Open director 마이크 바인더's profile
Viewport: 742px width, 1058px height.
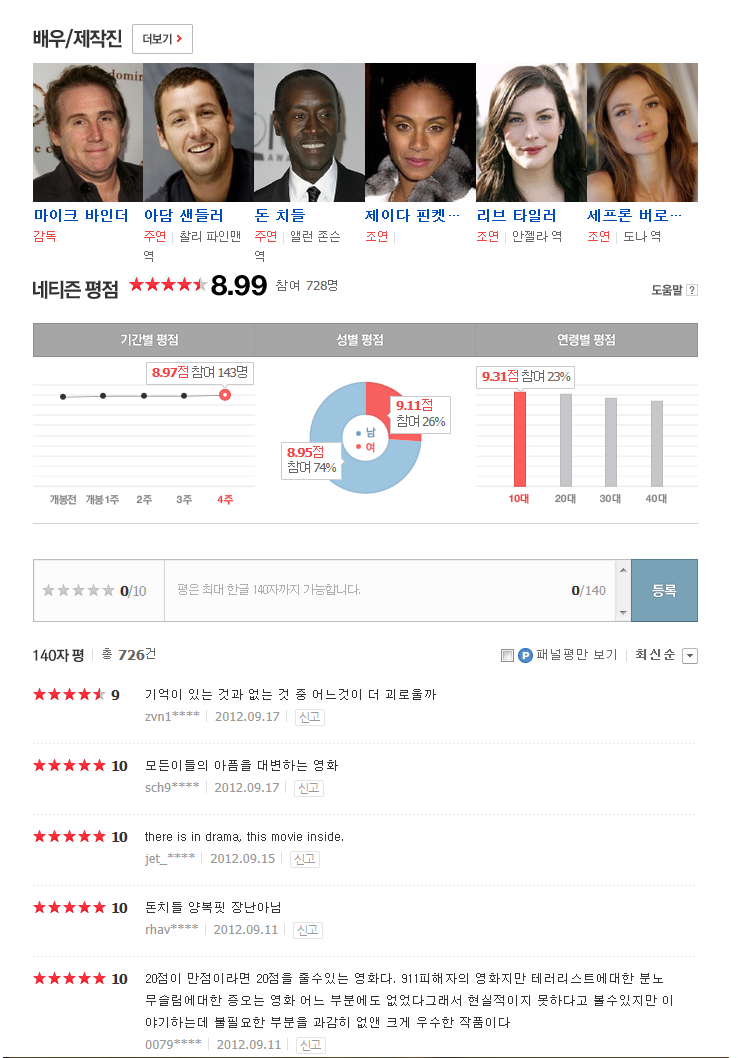81,216
